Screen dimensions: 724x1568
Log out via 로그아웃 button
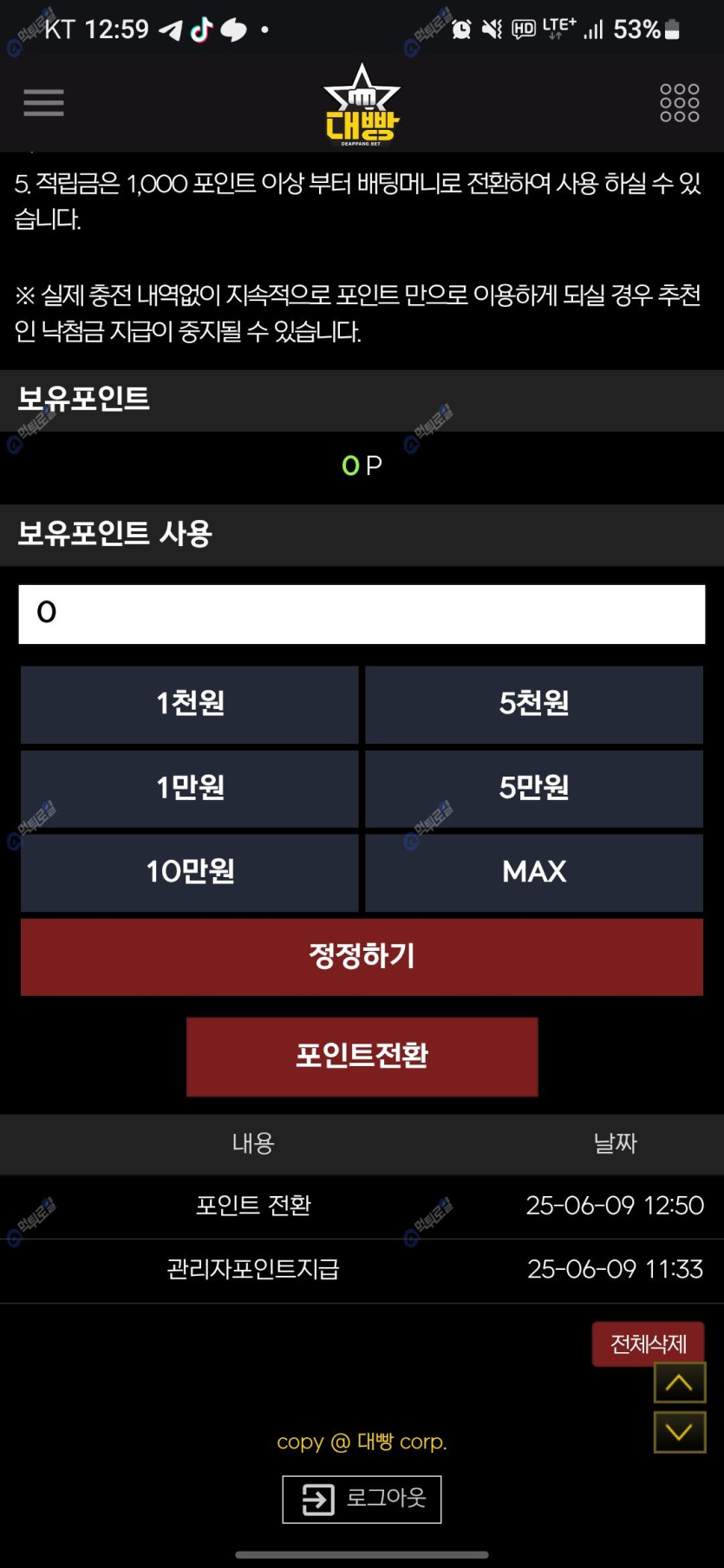362,1499
